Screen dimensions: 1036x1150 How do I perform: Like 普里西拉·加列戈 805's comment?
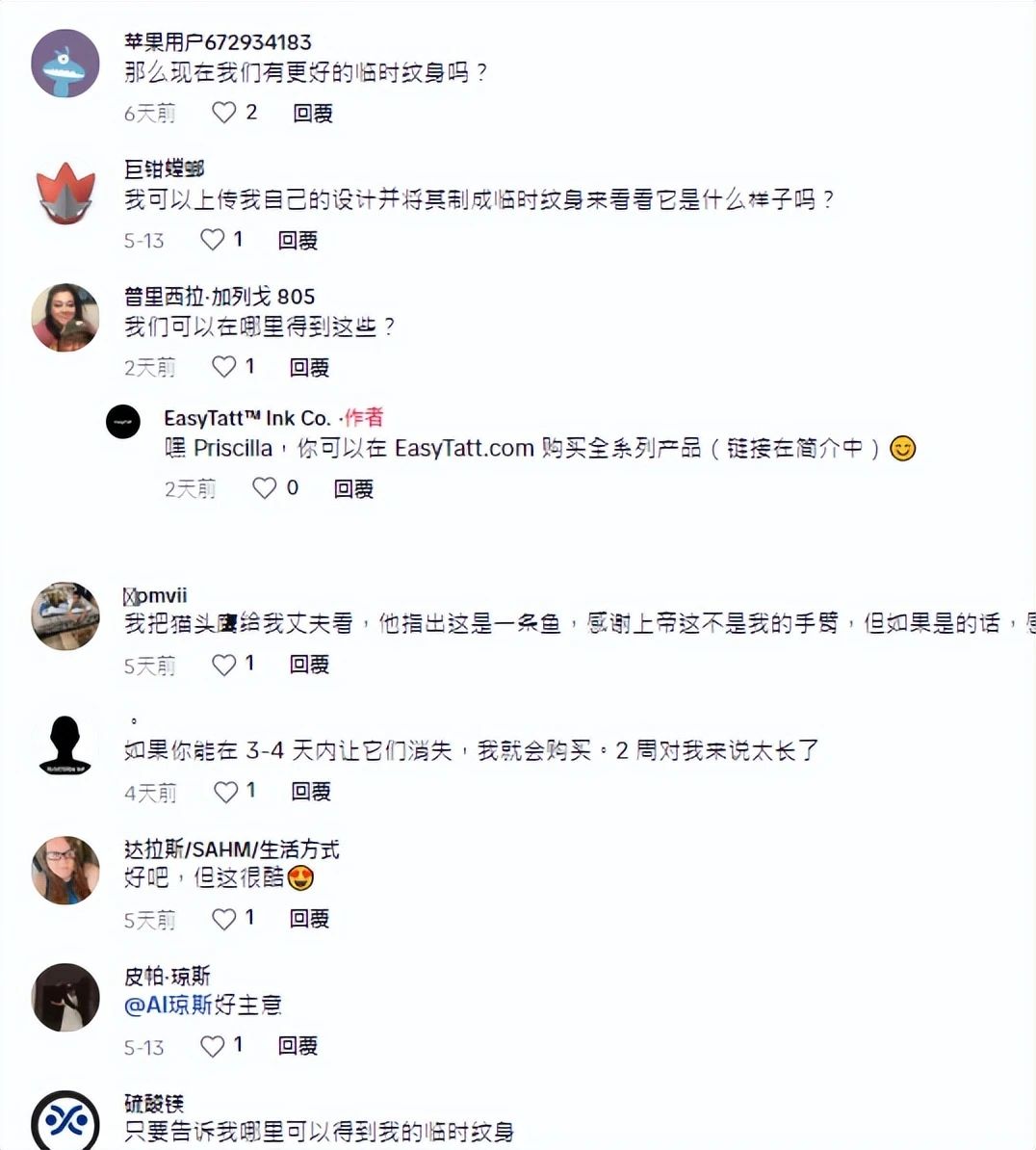click(223, 367)
